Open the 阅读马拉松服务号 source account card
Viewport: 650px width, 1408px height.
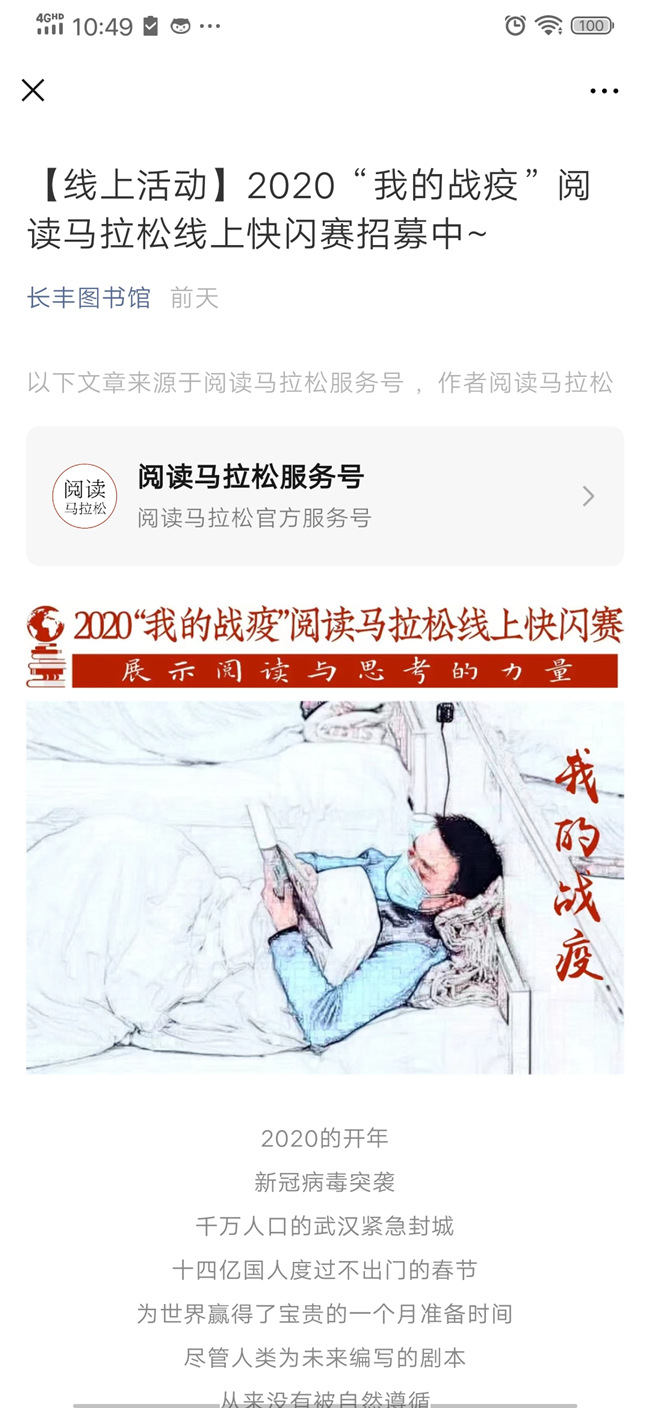(x=324, y=496)
